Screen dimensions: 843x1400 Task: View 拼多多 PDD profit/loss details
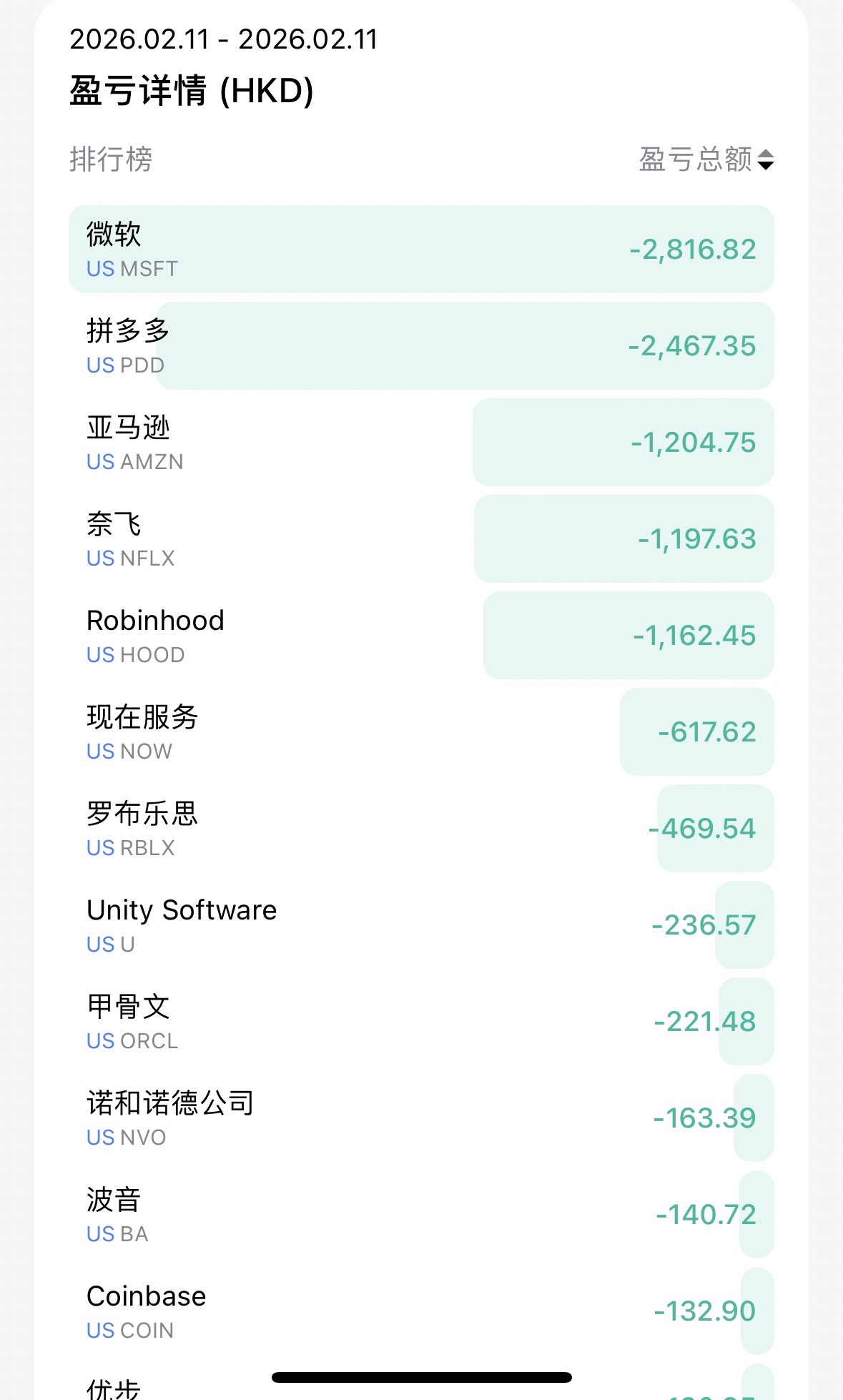420,346
